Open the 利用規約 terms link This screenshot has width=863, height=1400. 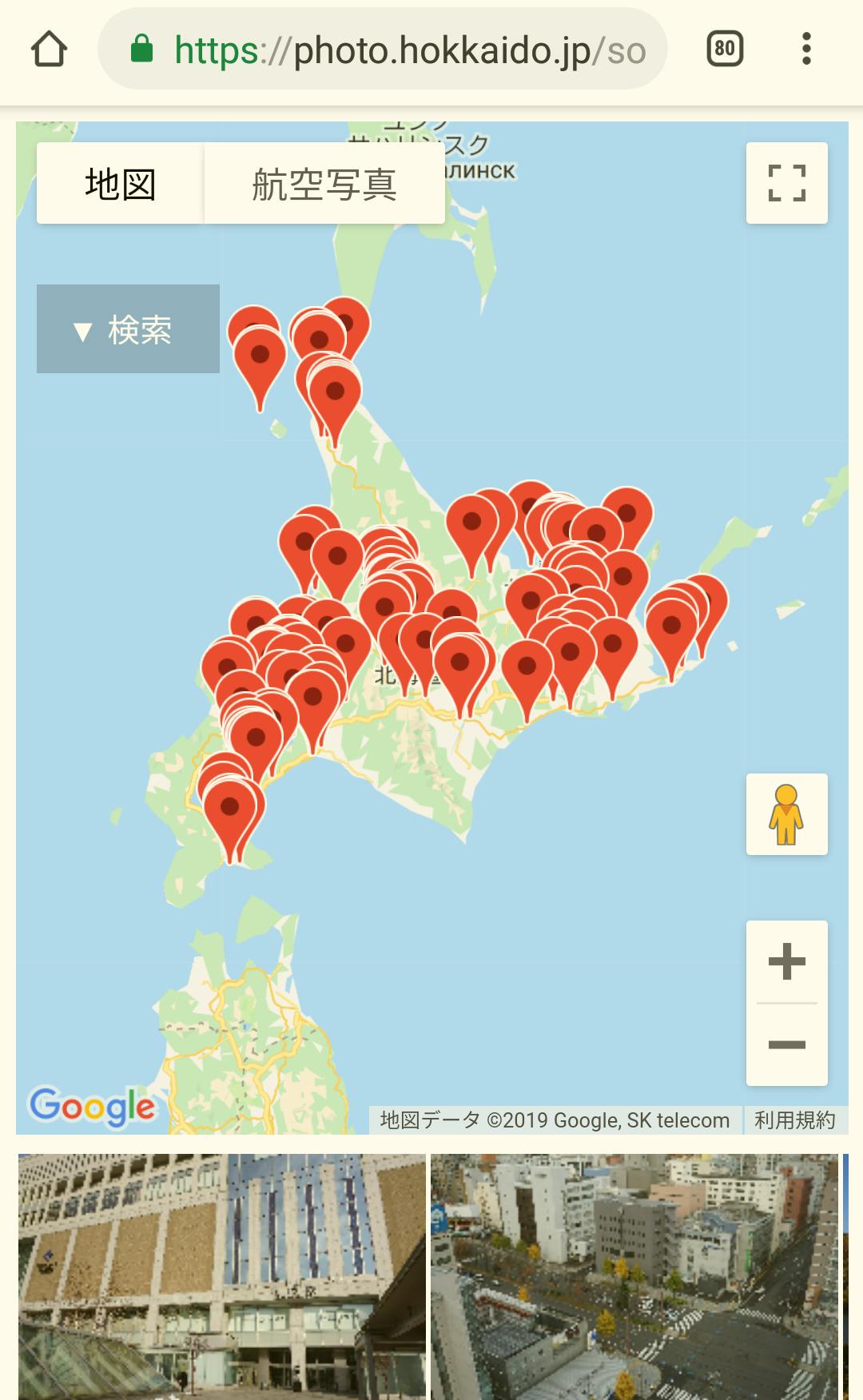(x=795, y=1120)
